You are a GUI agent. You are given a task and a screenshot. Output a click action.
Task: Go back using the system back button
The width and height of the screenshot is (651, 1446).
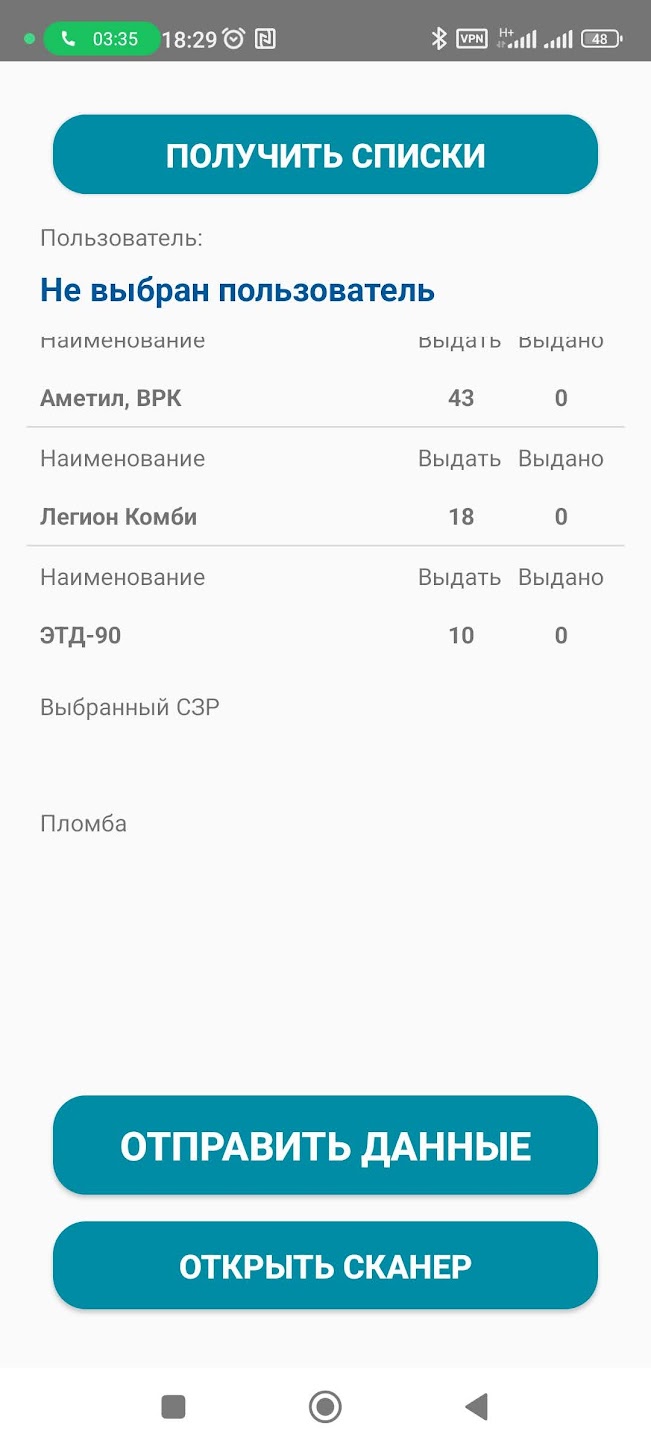pos(476,1407)
